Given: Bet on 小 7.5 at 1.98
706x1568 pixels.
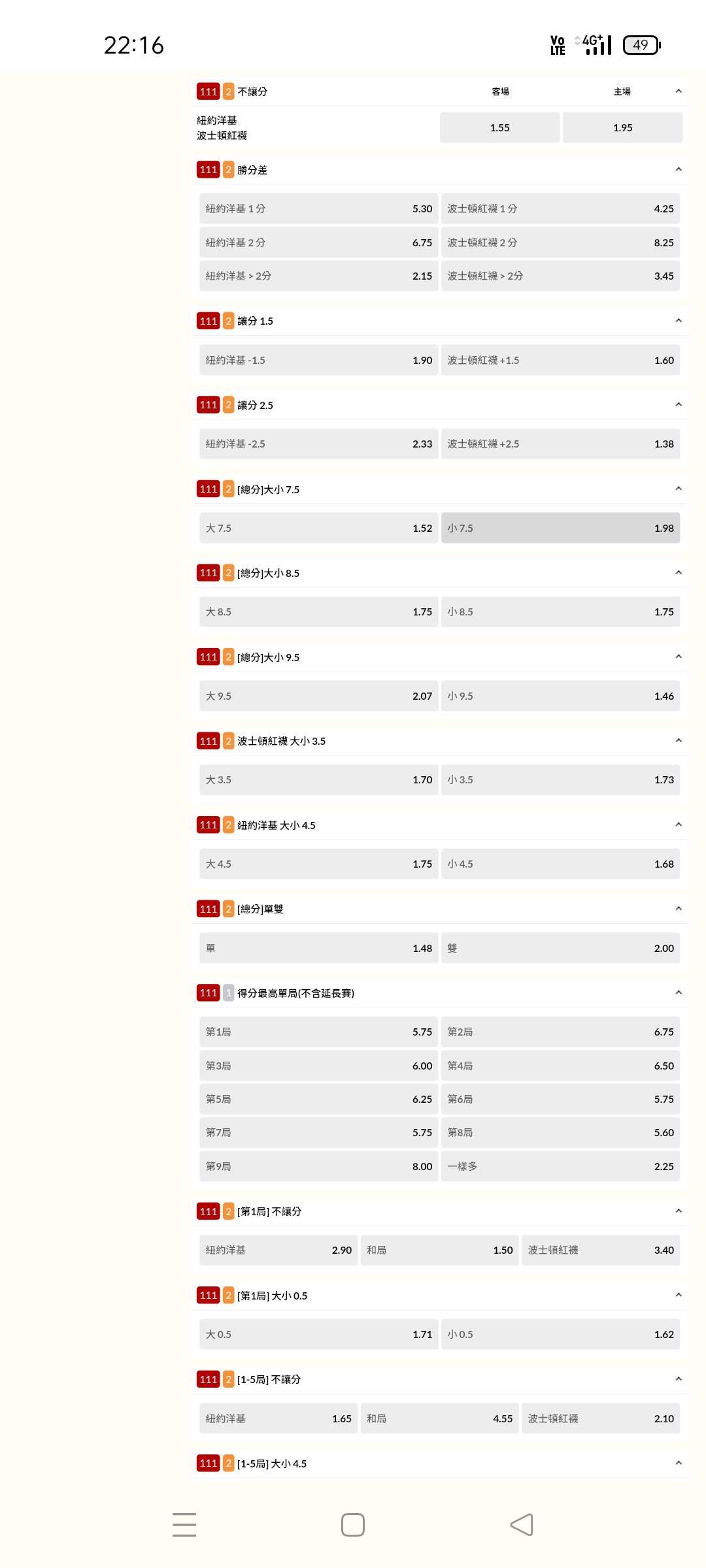Looking at the screenshot, I should [x=560, y=528].
